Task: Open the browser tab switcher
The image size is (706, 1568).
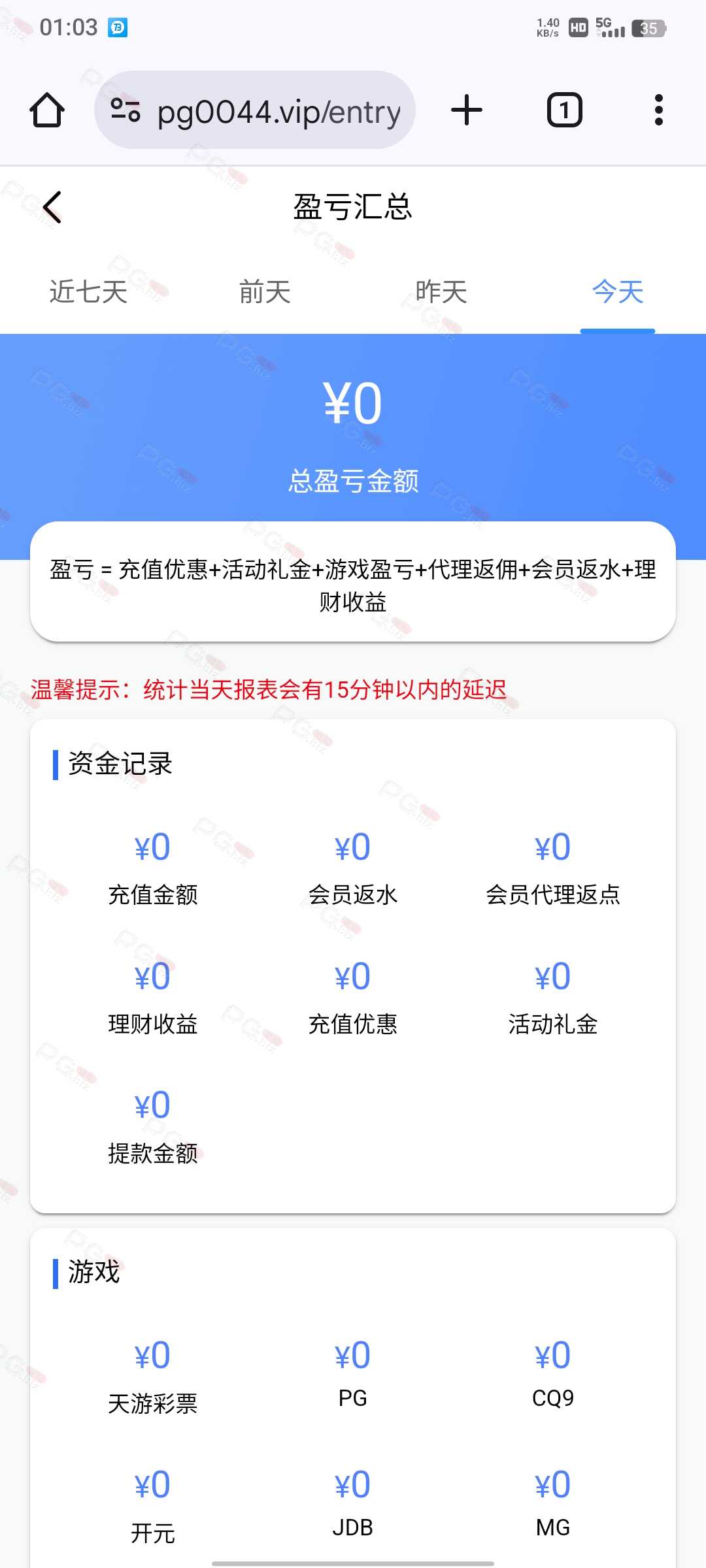Action: pos(565,110)
